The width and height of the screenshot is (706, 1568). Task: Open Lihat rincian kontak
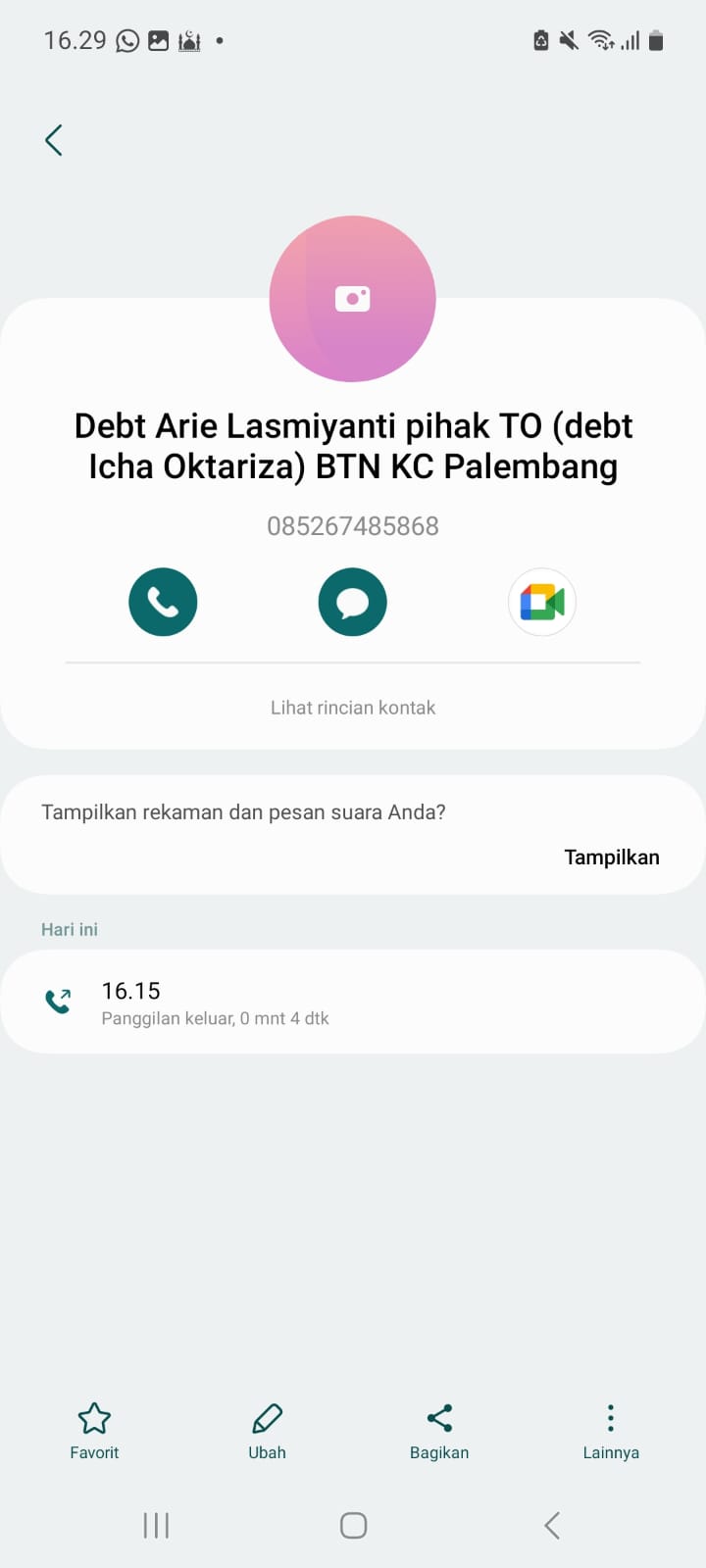352,707
